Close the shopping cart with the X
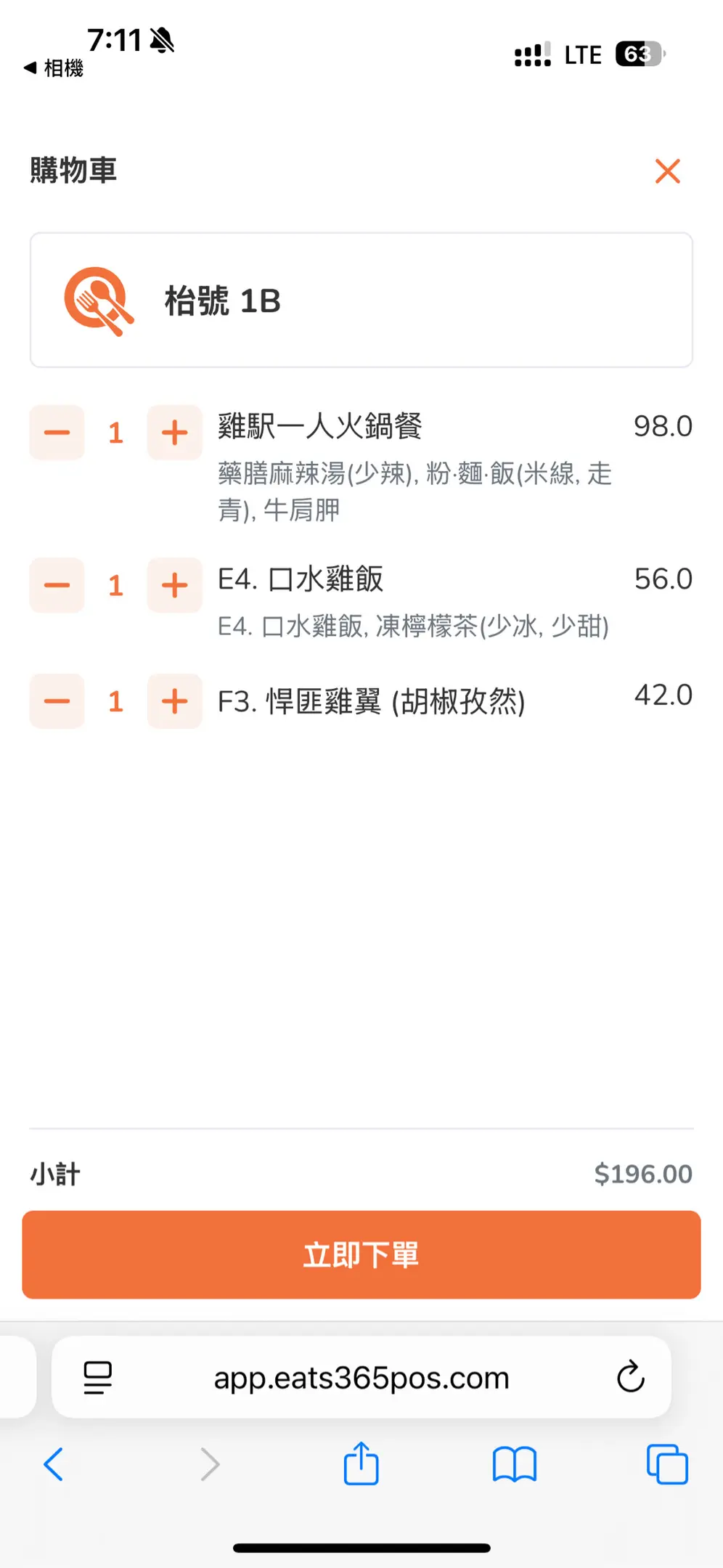Viewport: 723px width, 1568px height. [x=667, y=171]
